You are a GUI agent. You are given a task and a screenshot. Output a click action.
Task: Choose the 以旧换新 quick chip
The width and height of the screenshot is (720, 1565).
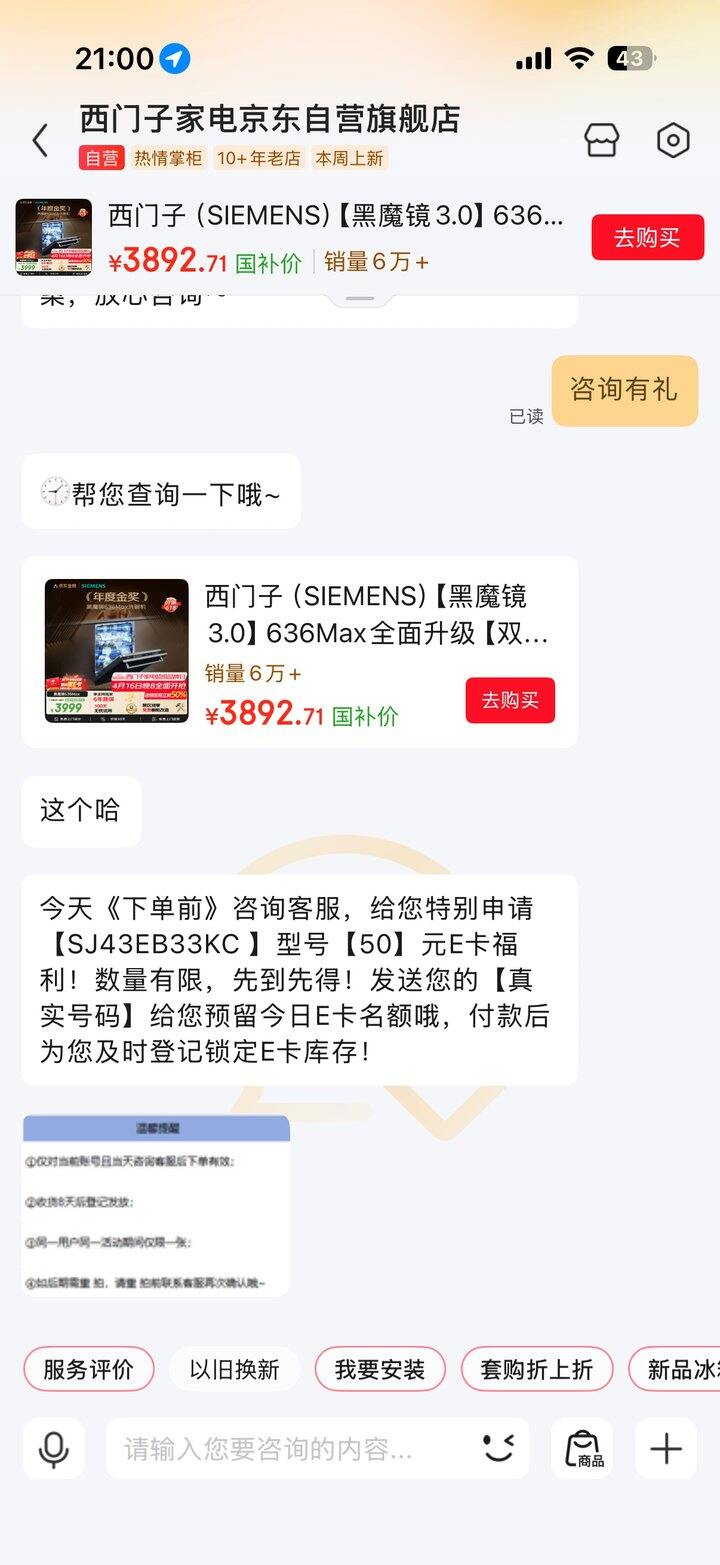234,1369
